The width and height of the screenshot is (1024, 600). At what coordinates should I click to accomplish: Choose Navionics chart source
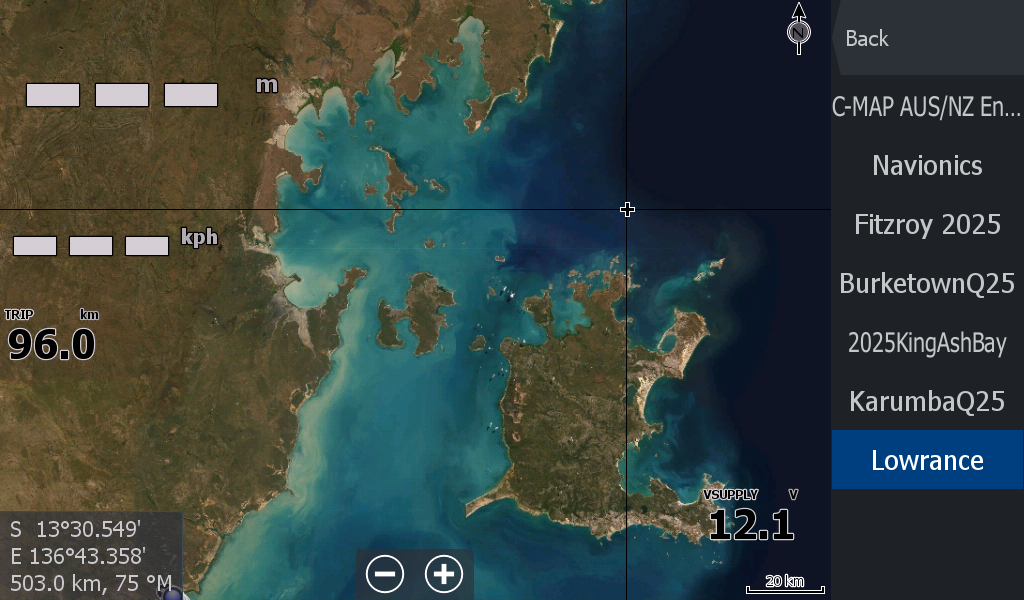pos(926,166)
